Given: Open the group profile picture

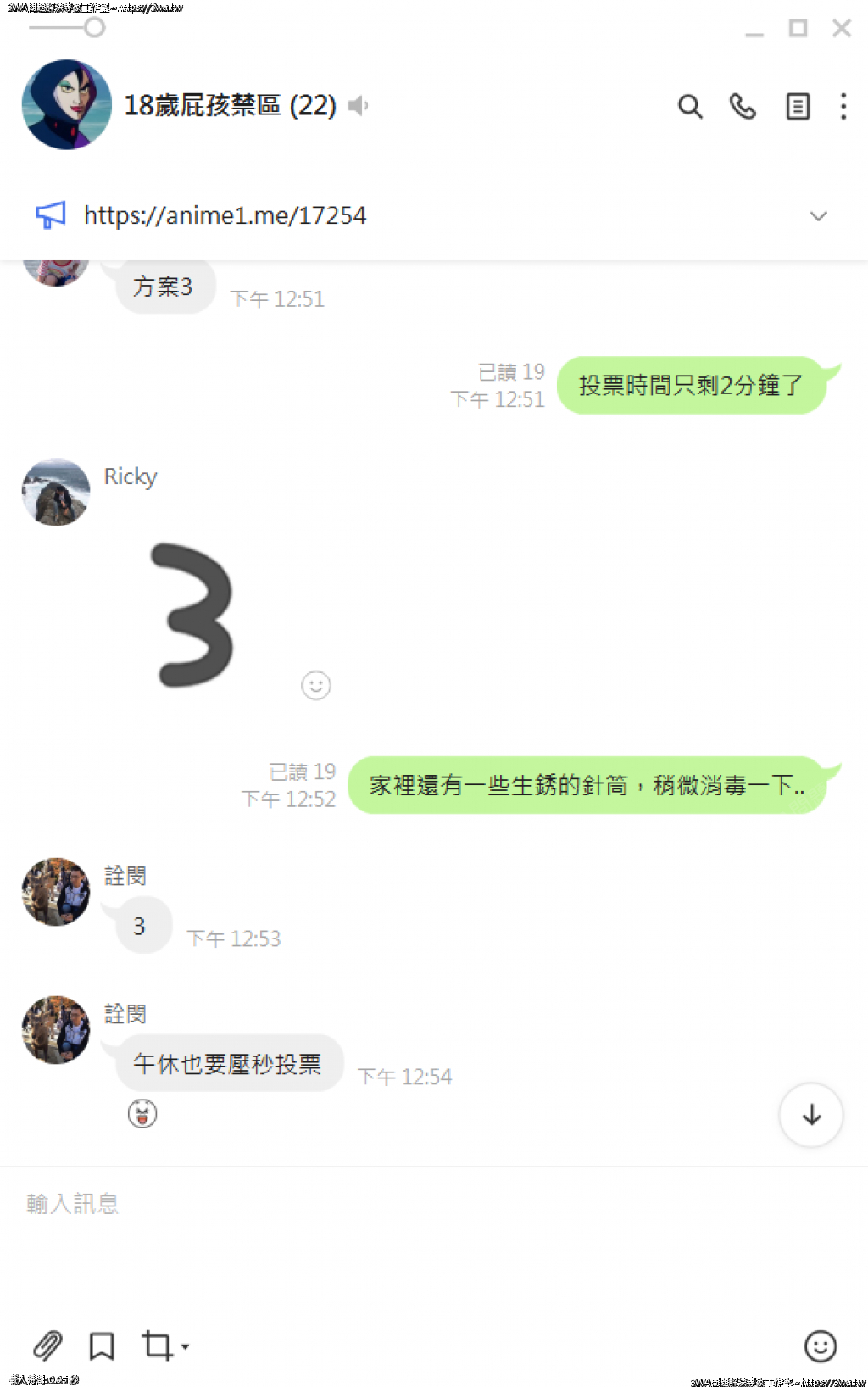Looking at the screenshot, I should point(66,105).
